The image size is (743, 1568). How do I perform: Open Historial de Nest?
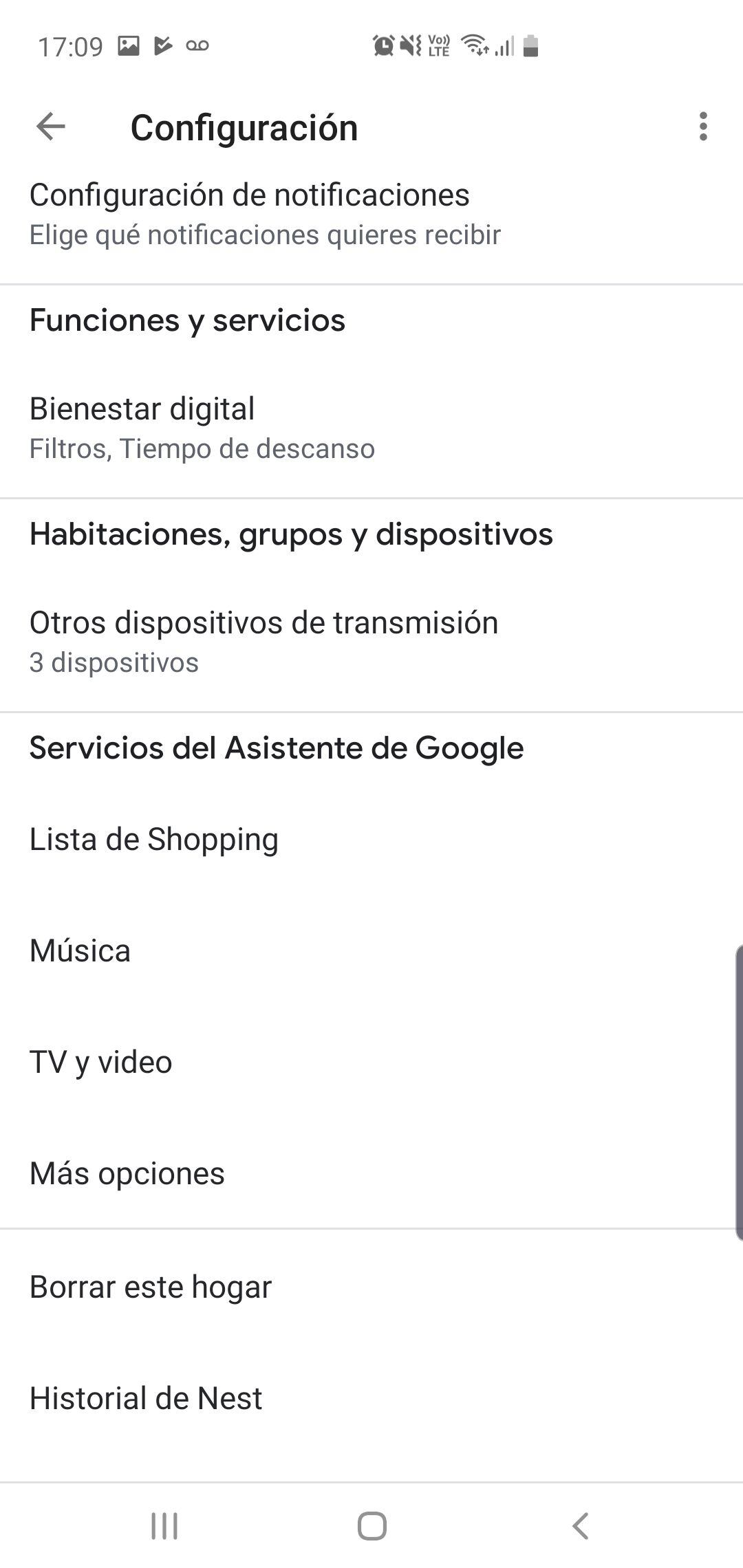coord(146,1398)
